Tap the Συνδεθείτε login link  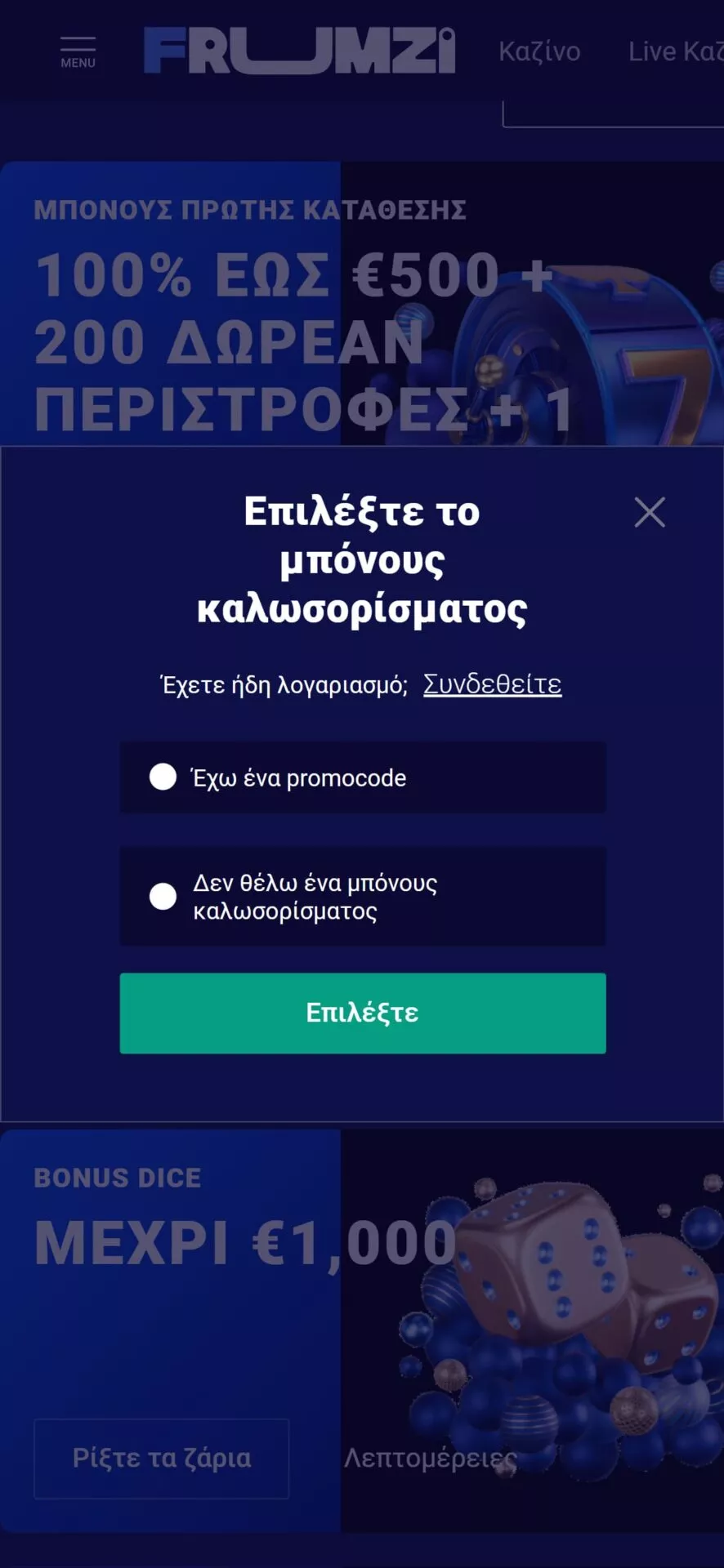492,684
